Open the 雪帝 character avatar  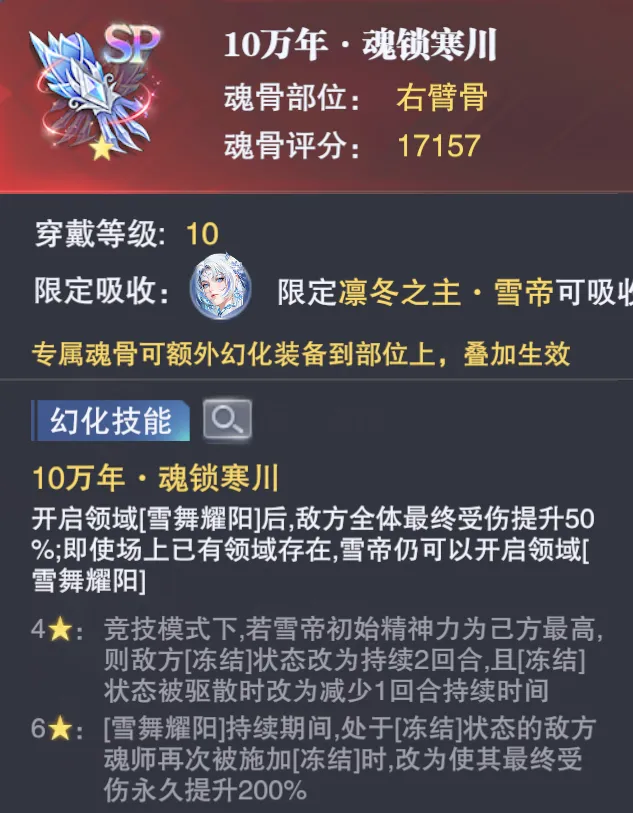pyautogui.click(x=220, y=291)
